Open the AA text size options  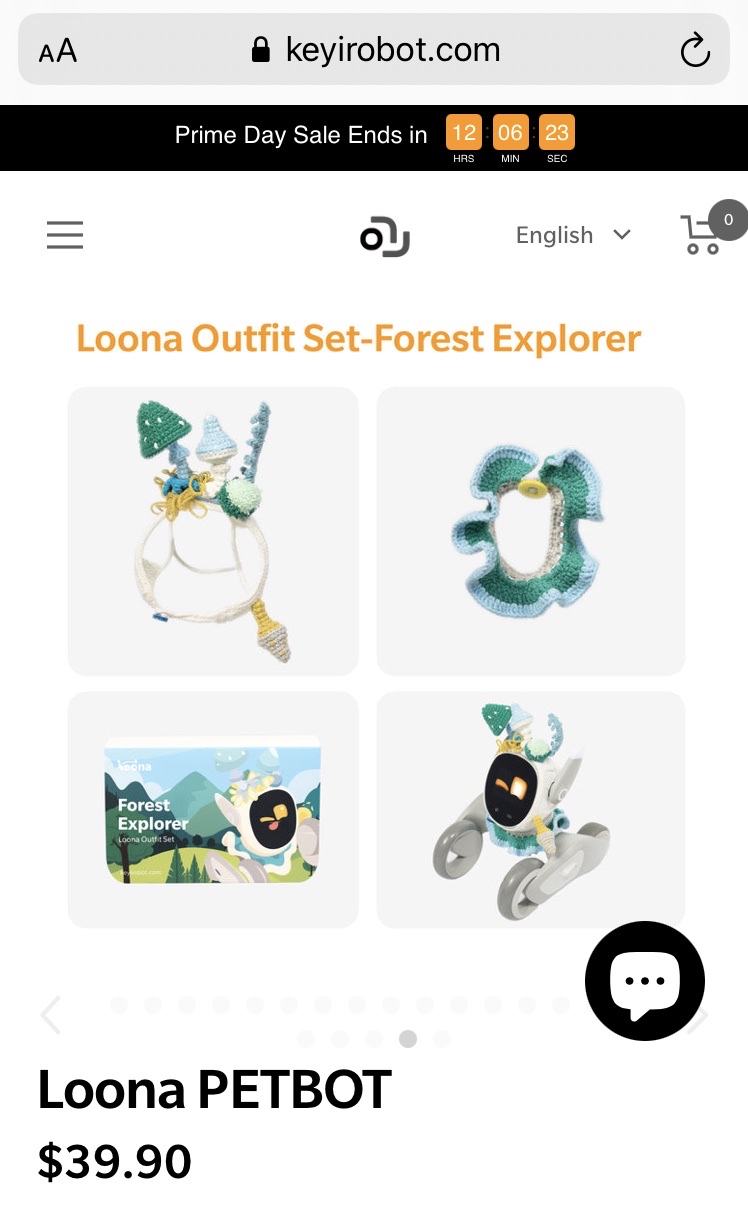click(x=58, y=51)
